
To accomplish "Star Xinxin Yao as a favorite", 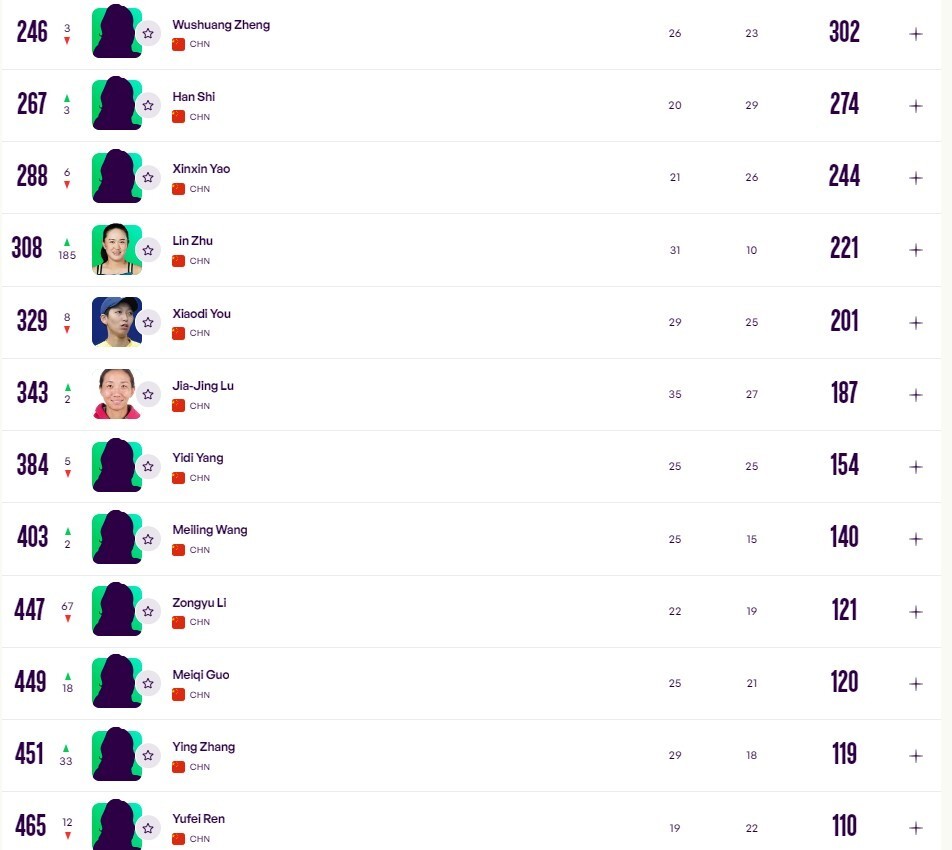I will pos(148,177).
